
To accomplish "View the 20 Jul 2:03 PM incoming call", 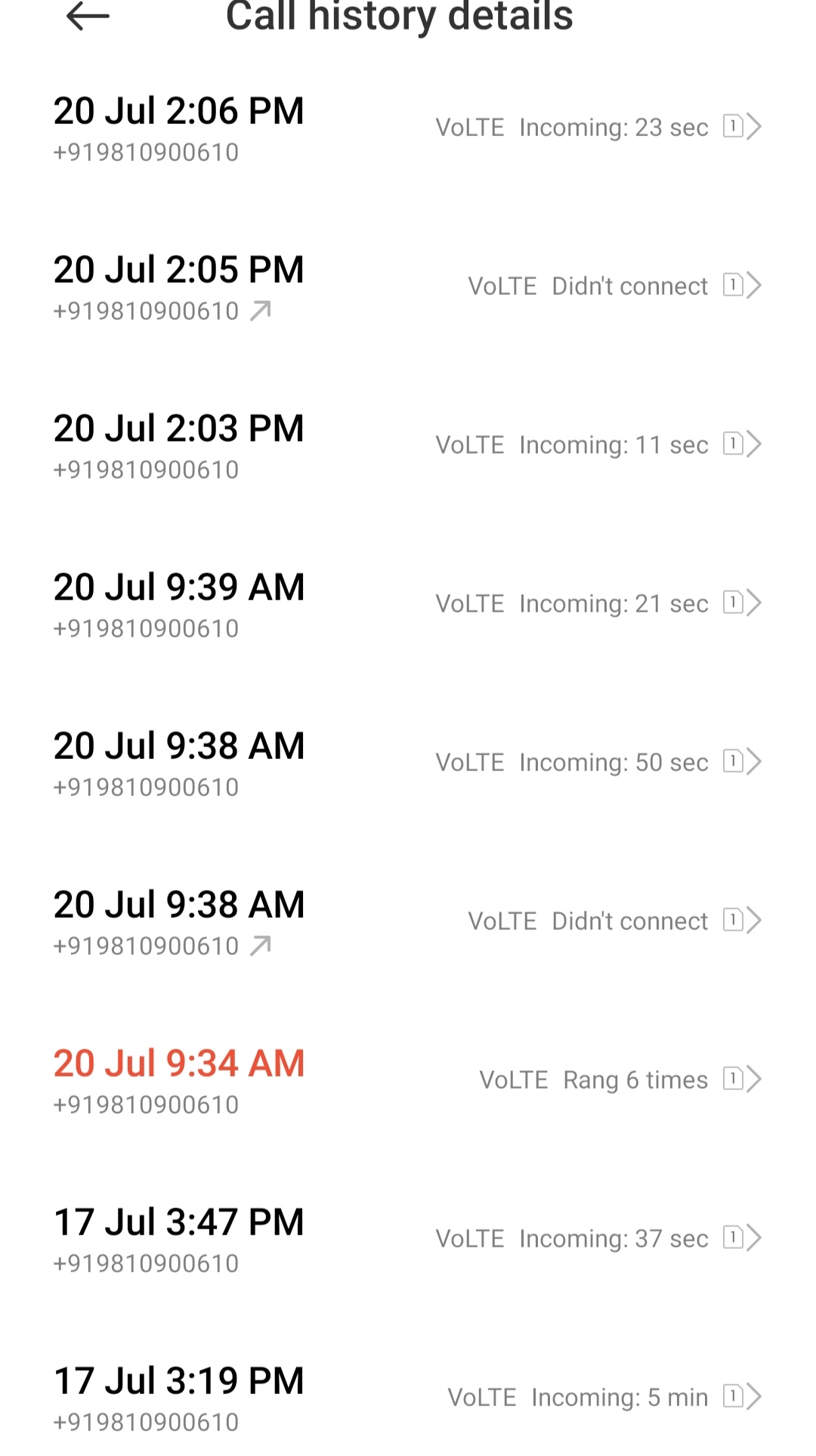I will pyautogui.click(x=408, y=445).
